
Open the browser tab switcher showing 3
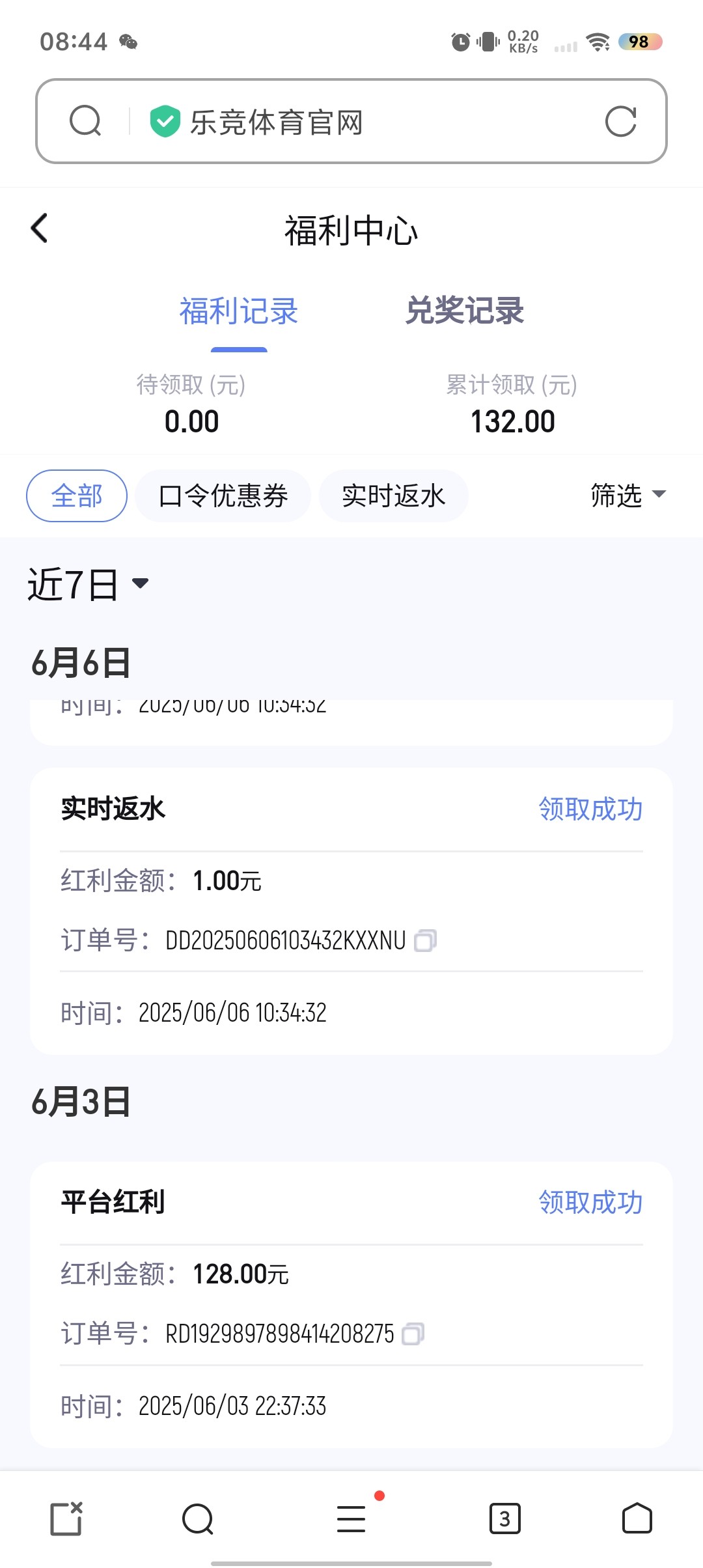(x=504, y=1519)
